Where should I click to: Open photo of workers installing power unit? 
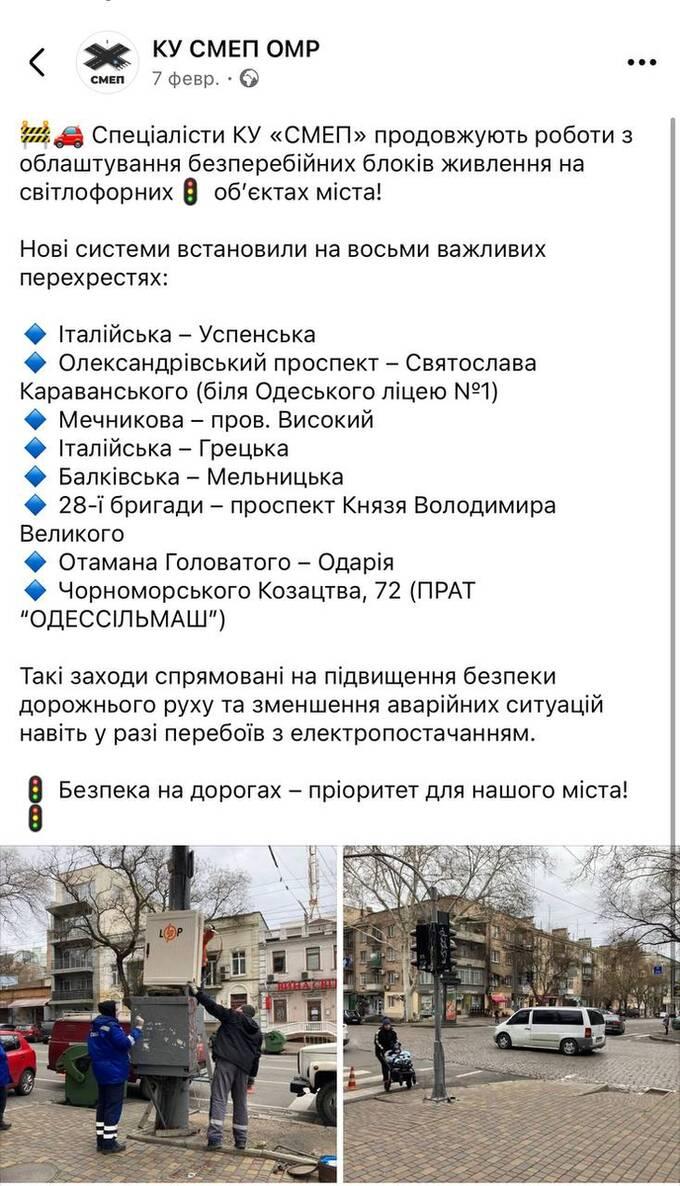tap(168, 1014)
